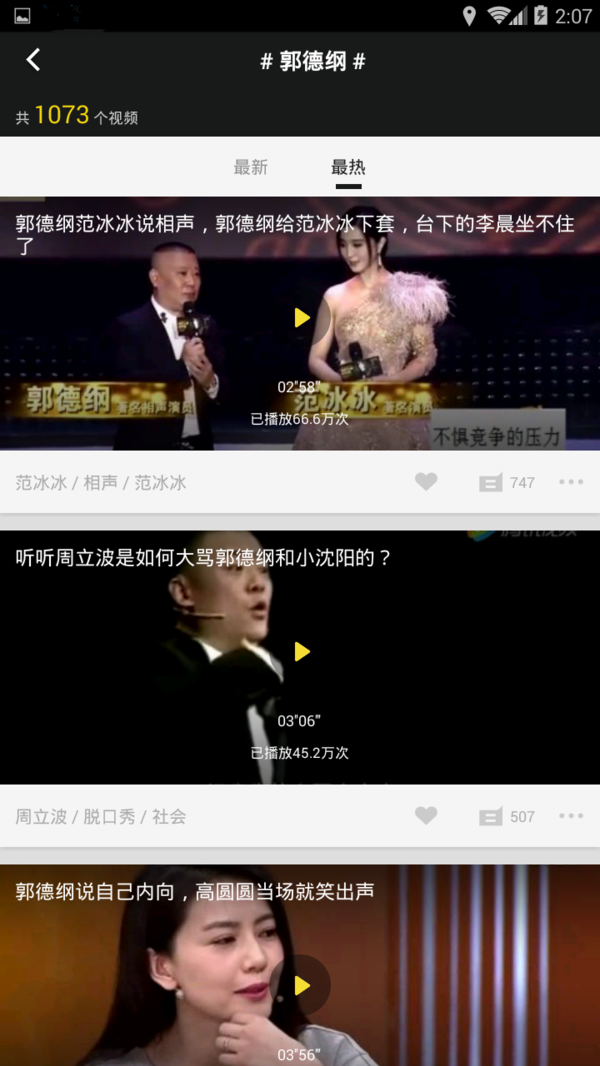Play the 高圆圆当场就笑出声 video
This screenshot has height=1066, width=600.
click(x=301, y=986)
